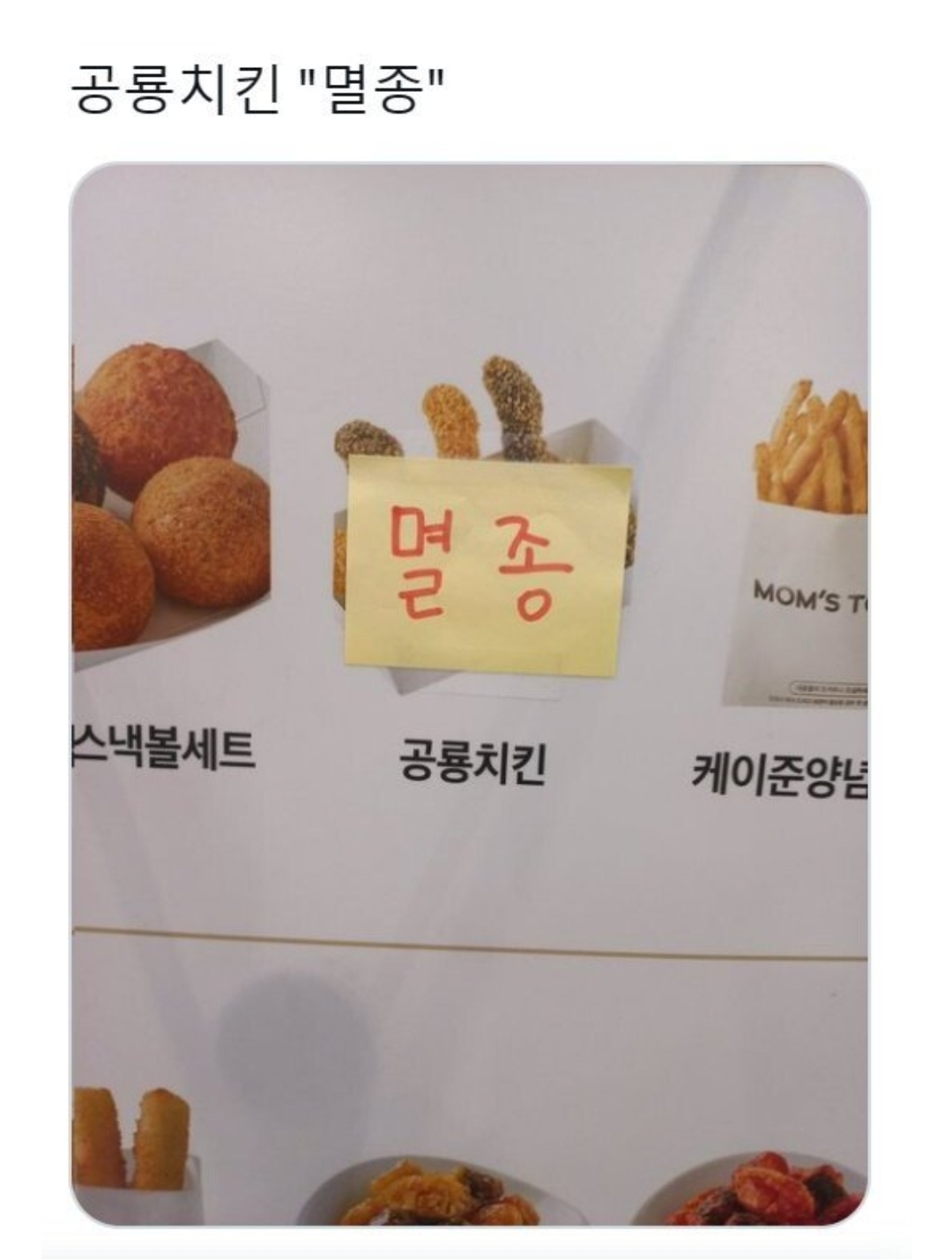This screenshot has width=952, height=1260.
Task: Open the attached menu photo in the post
Action: [469, 694]
